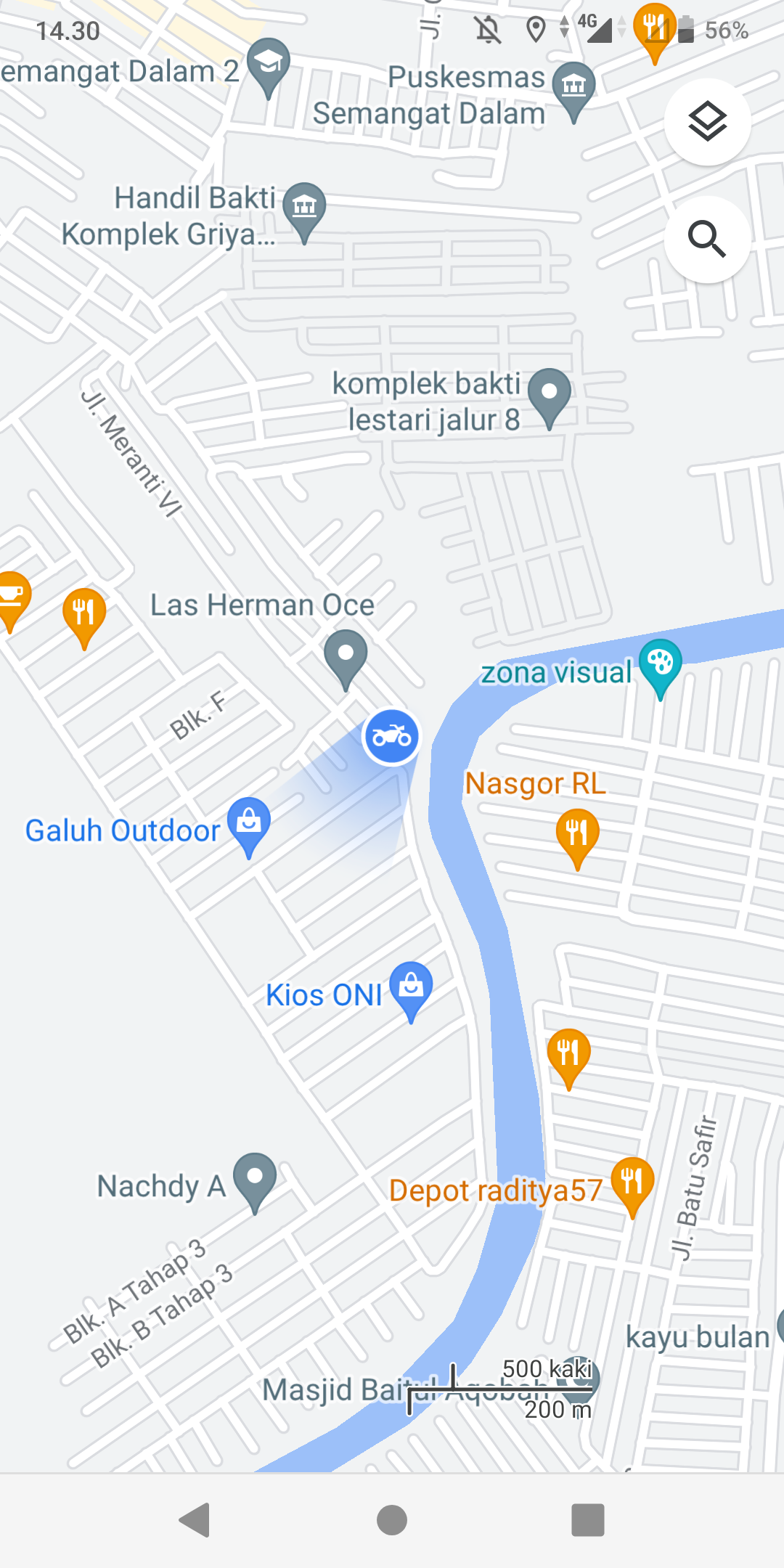Tap the motorcycle current location marker
Image resolution: width=784 pixels, height=1568 pixels.
pos(391,737)
